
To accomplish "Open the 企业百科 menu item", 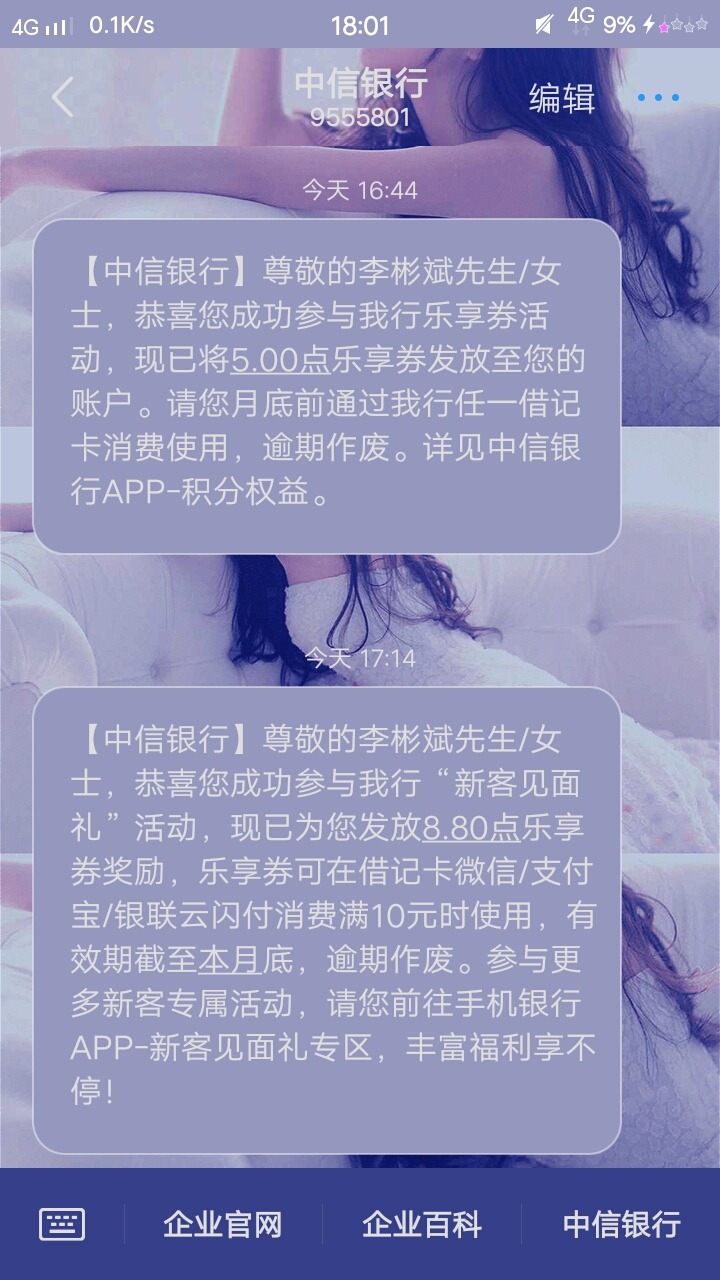I will pyautogui.click(x=421, y=1224).
